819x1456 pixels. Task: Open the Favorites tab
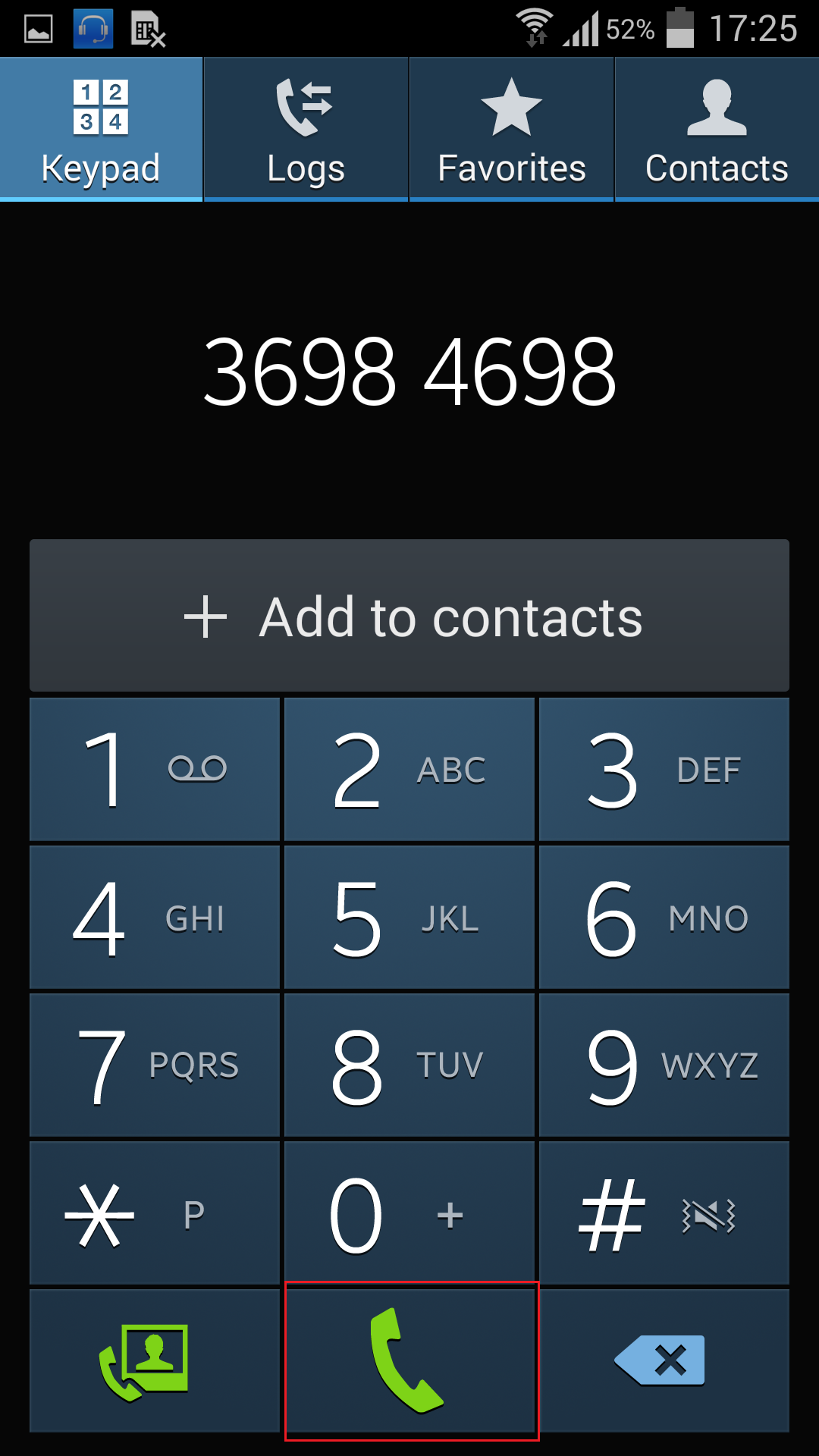tap(512, 129)
